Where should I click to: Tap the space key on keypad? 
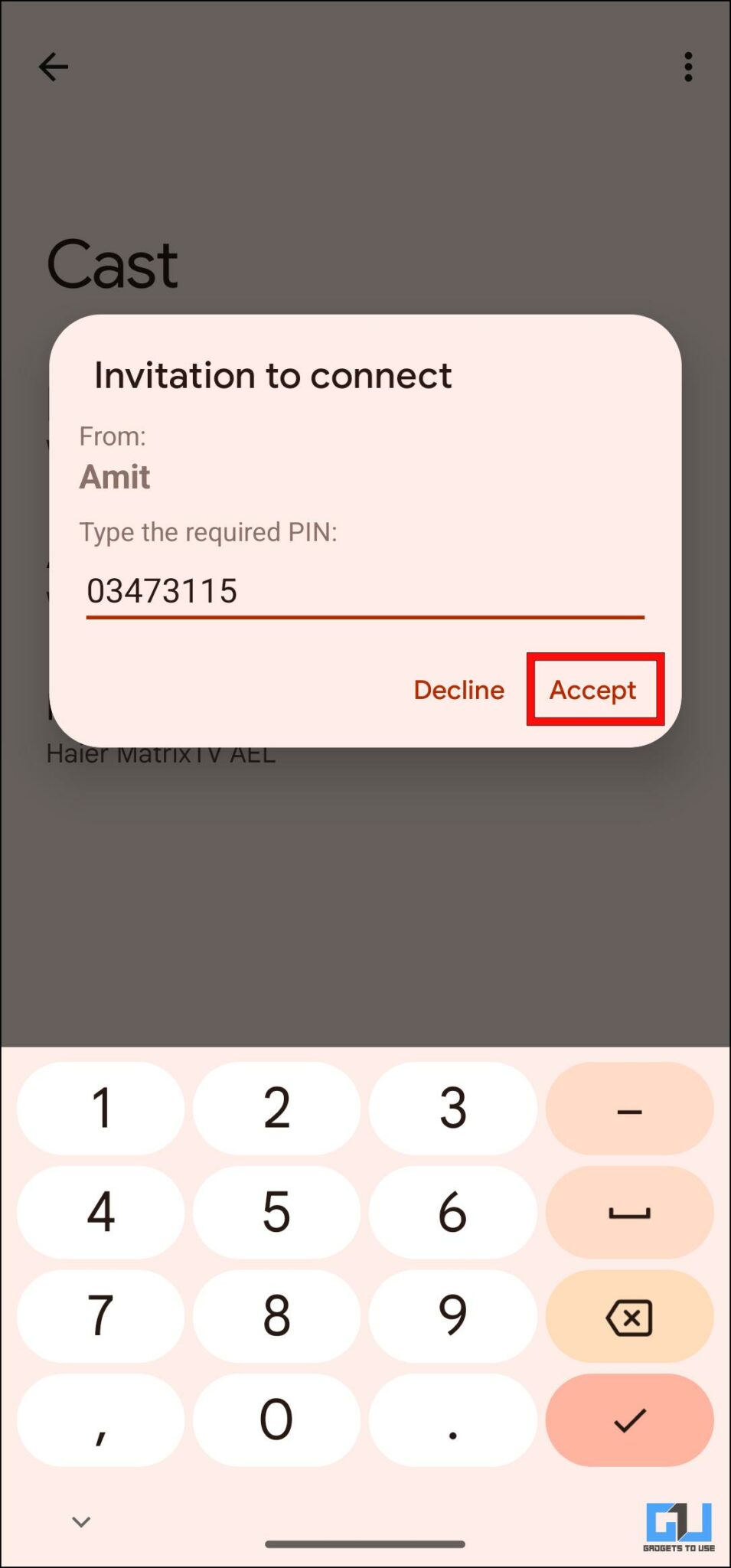629,1212
